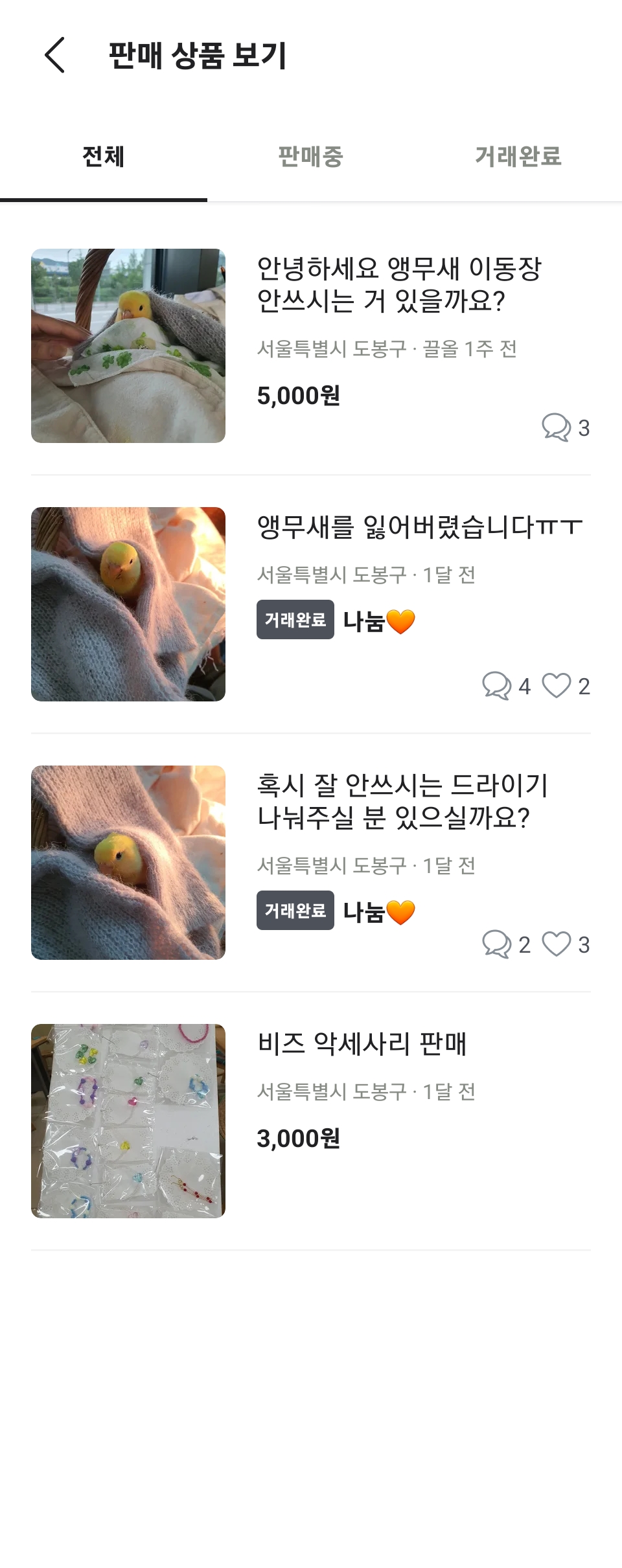Image resolution: width=622 pixels, height=1568 pixels.
Task: Open the 드라이기 나눠주실 분 listing
Action: pos(402,802)
